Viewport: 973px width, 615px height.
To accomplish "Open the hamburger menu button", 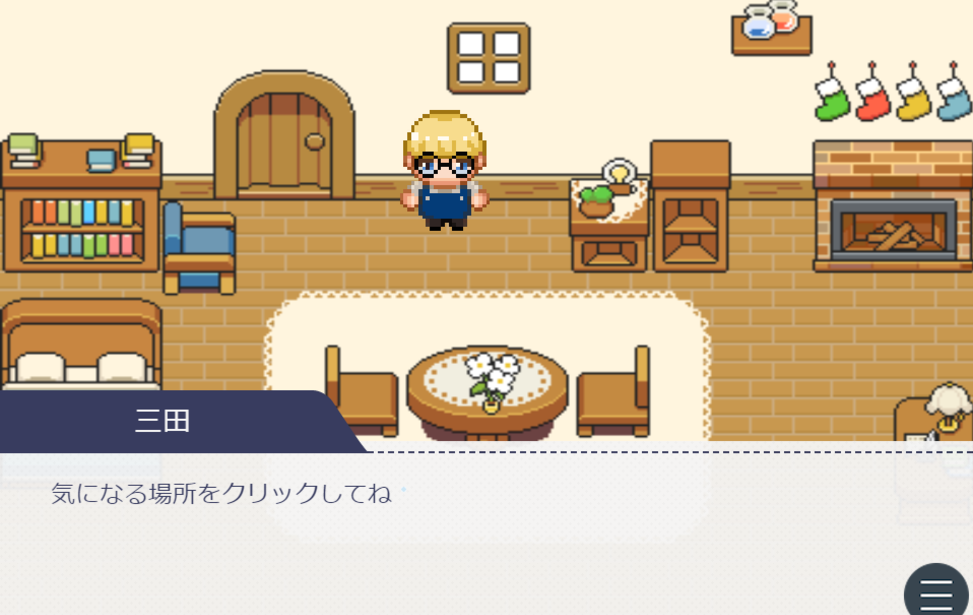I will click(936, 592).
